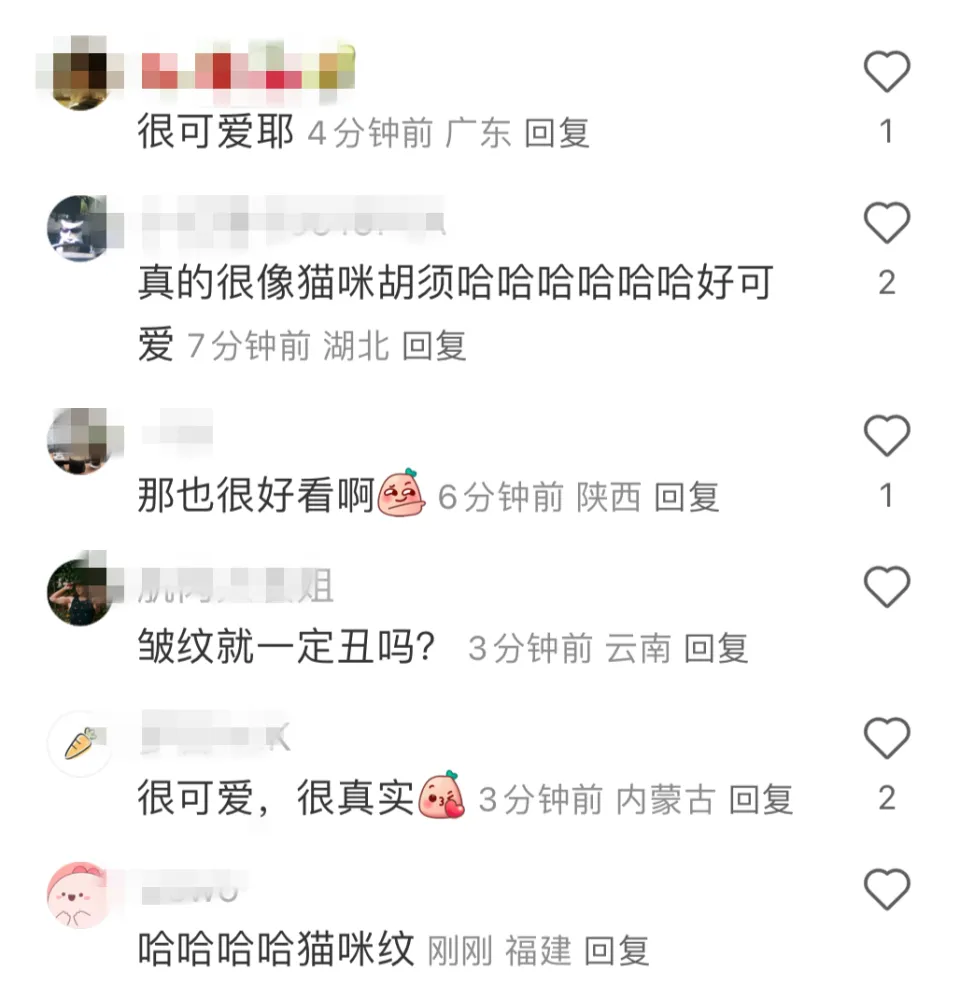The image size is (960, 1000).
Task: View the profile picture of the 陕西 commenter
Action: (x=79, y=441)
